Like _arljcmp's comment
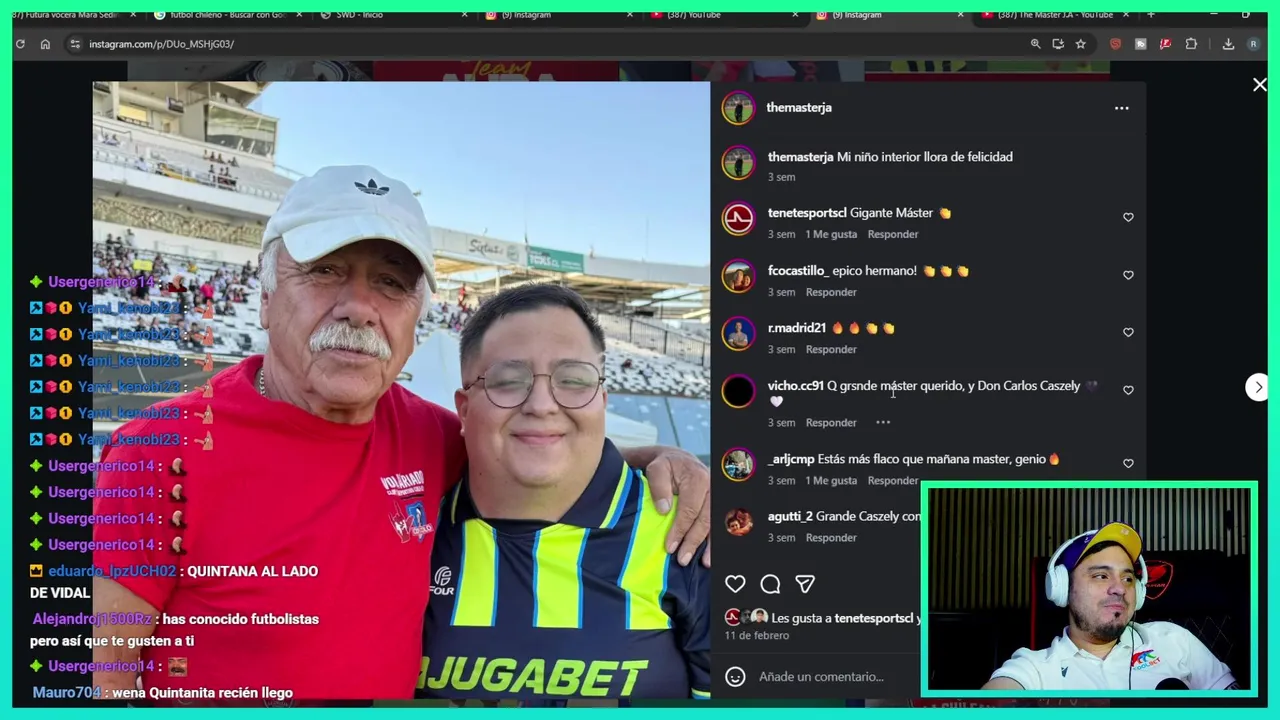This screenshot has height=720, width=1280. 1128,463
